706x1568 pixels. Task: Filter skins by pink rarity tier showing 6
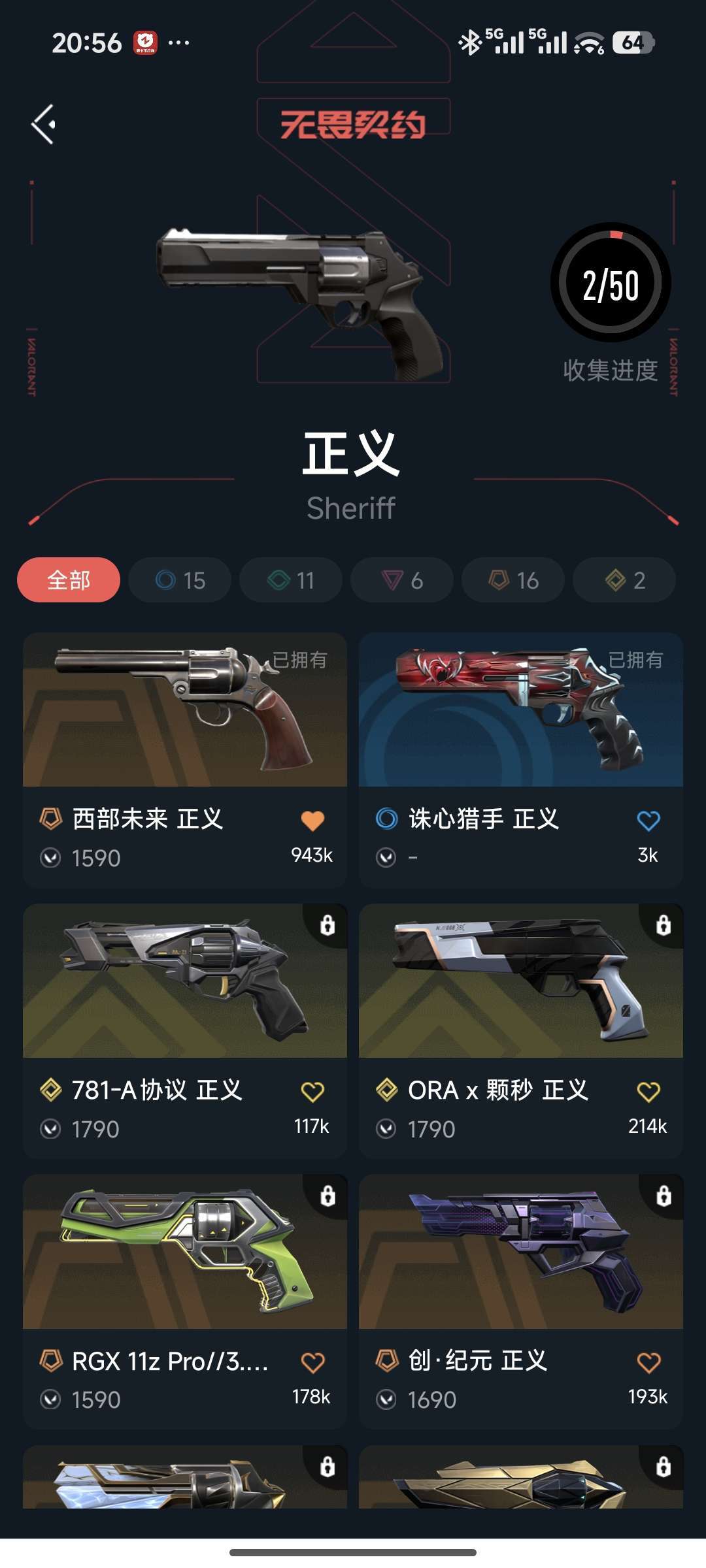(x=401, y=579)
